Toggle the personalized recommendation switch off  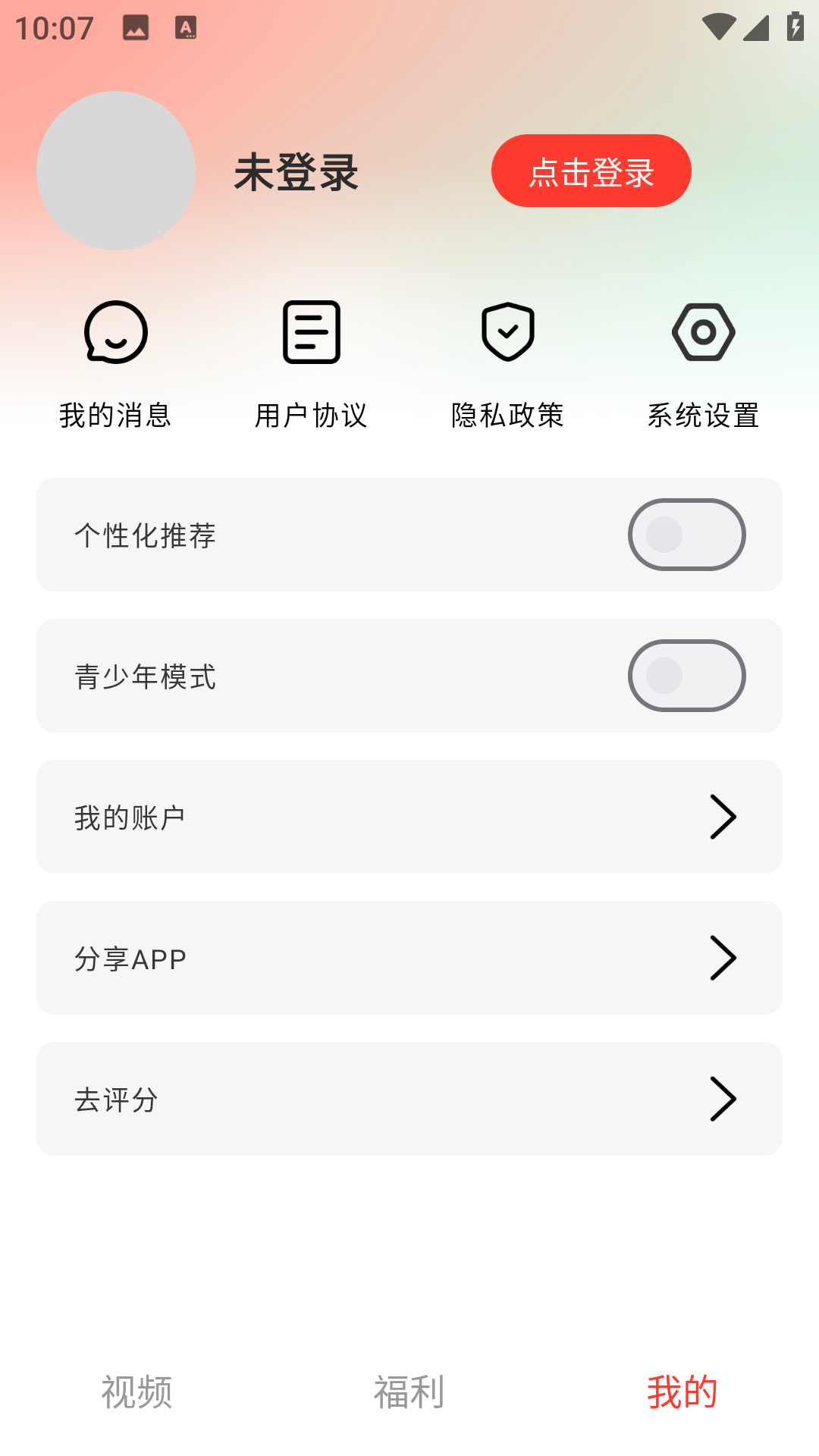point(686,534)
